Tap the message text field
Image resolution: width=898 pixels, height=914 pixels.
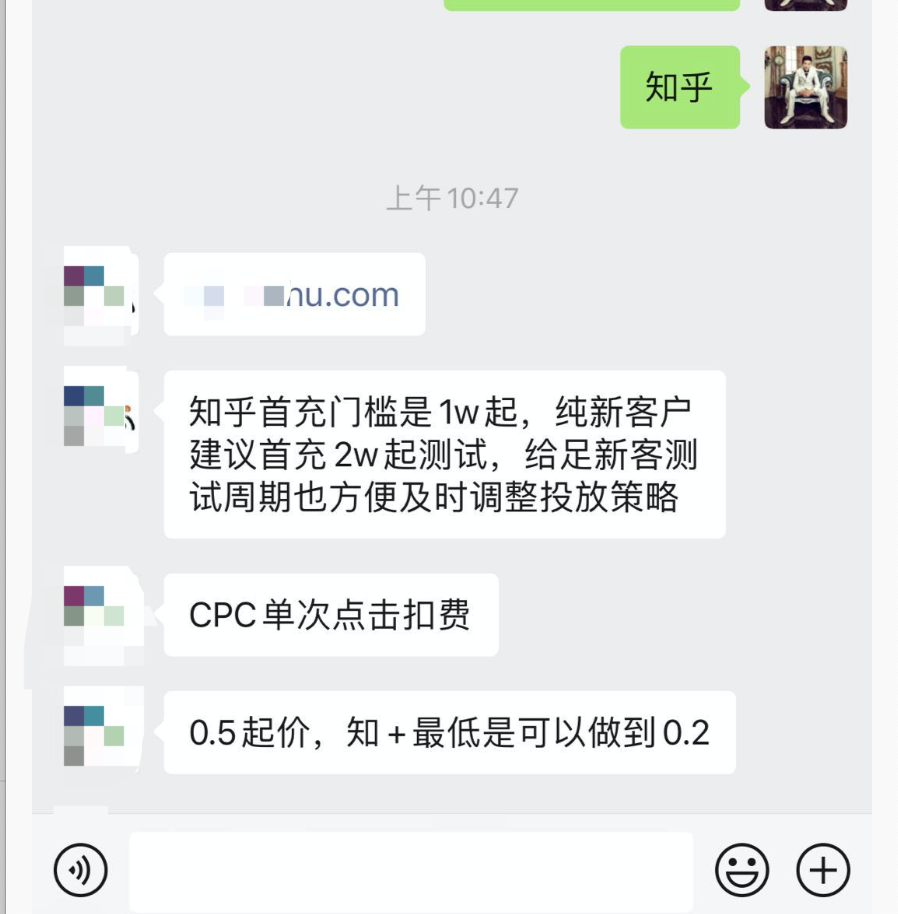(411, 870)
